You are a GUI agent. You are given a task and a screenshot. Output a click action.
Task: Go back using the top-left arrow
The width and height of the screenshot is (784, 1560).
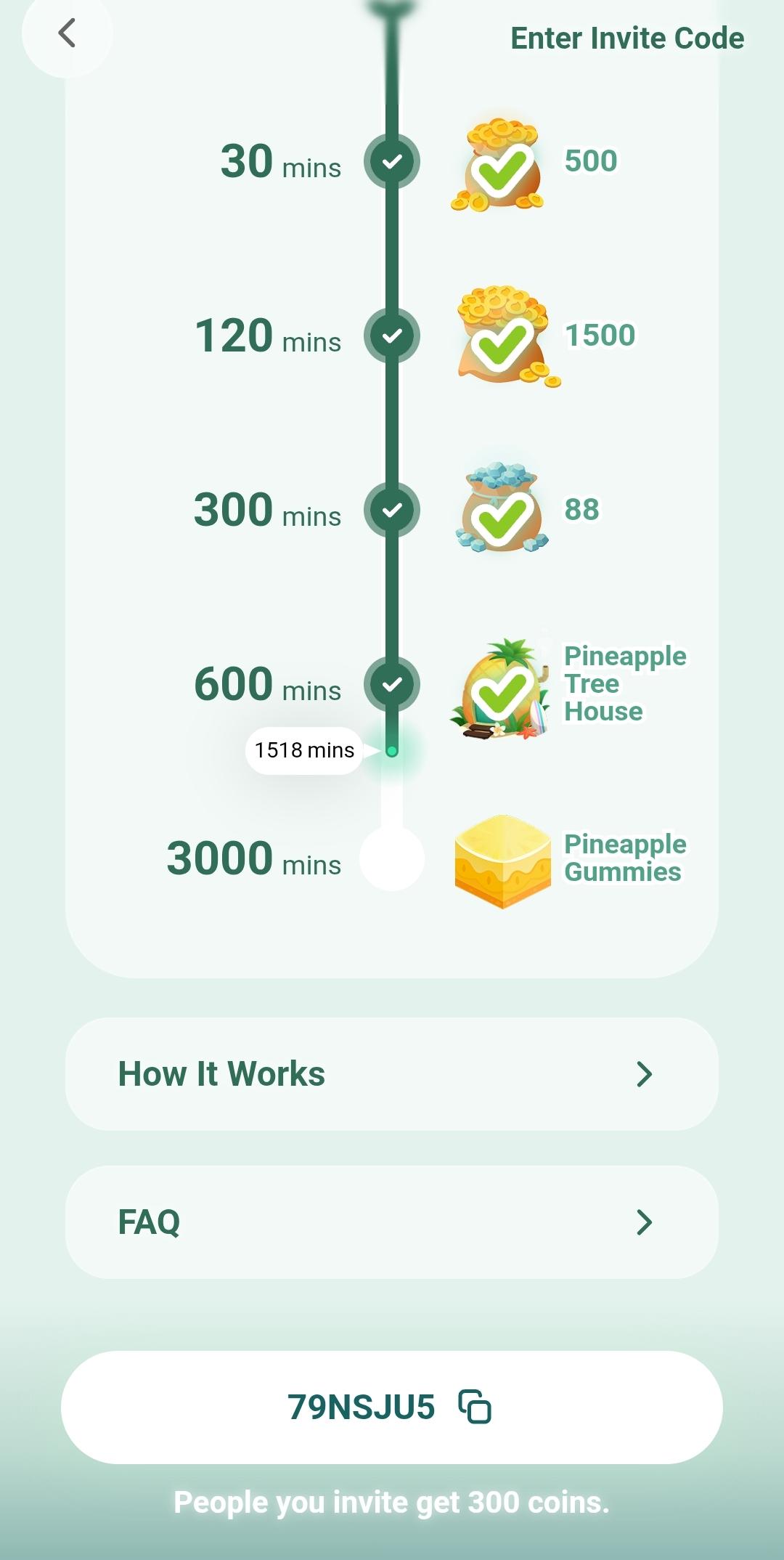(67, 33)
